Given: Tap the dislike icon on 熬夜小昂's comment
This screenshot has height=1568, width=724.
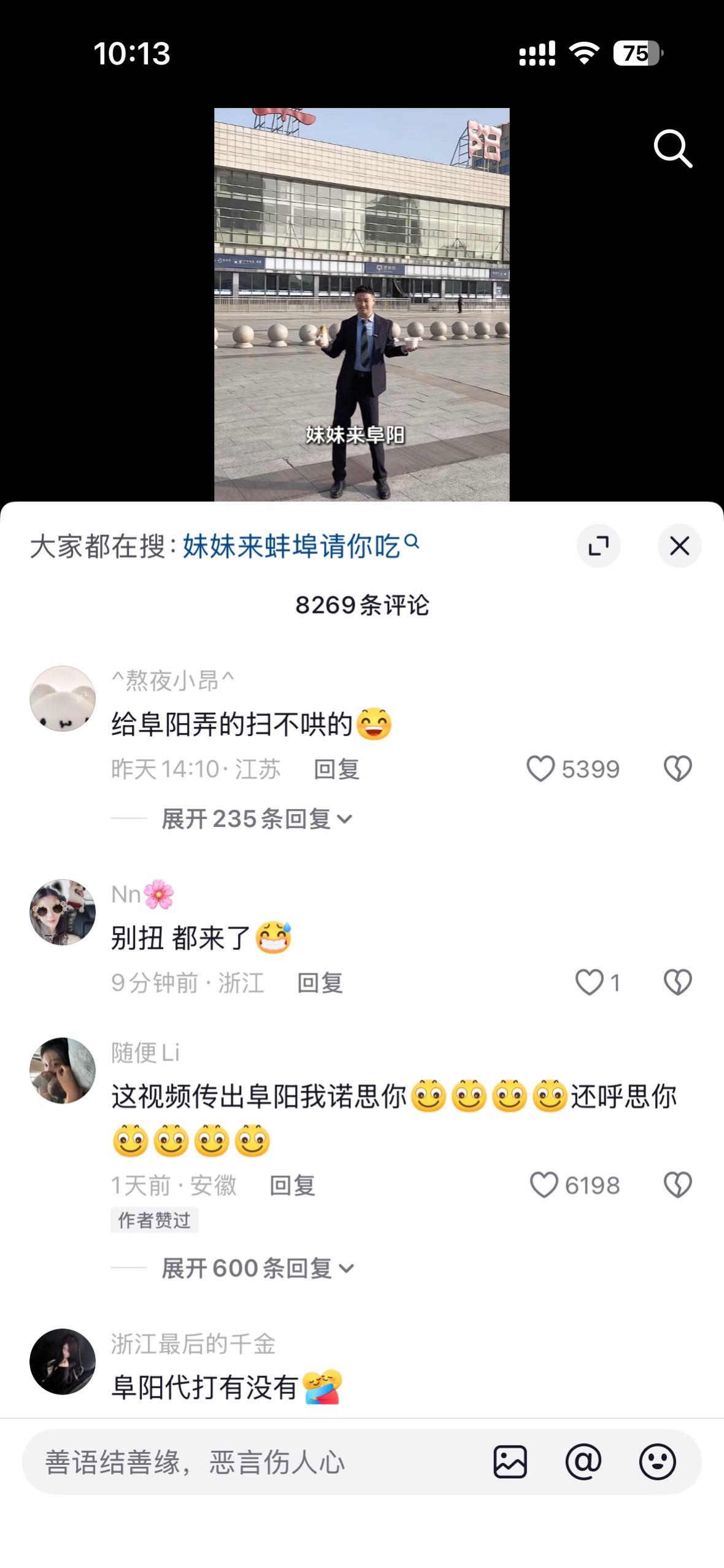Looking at the screenshot, I should [678, 768].
